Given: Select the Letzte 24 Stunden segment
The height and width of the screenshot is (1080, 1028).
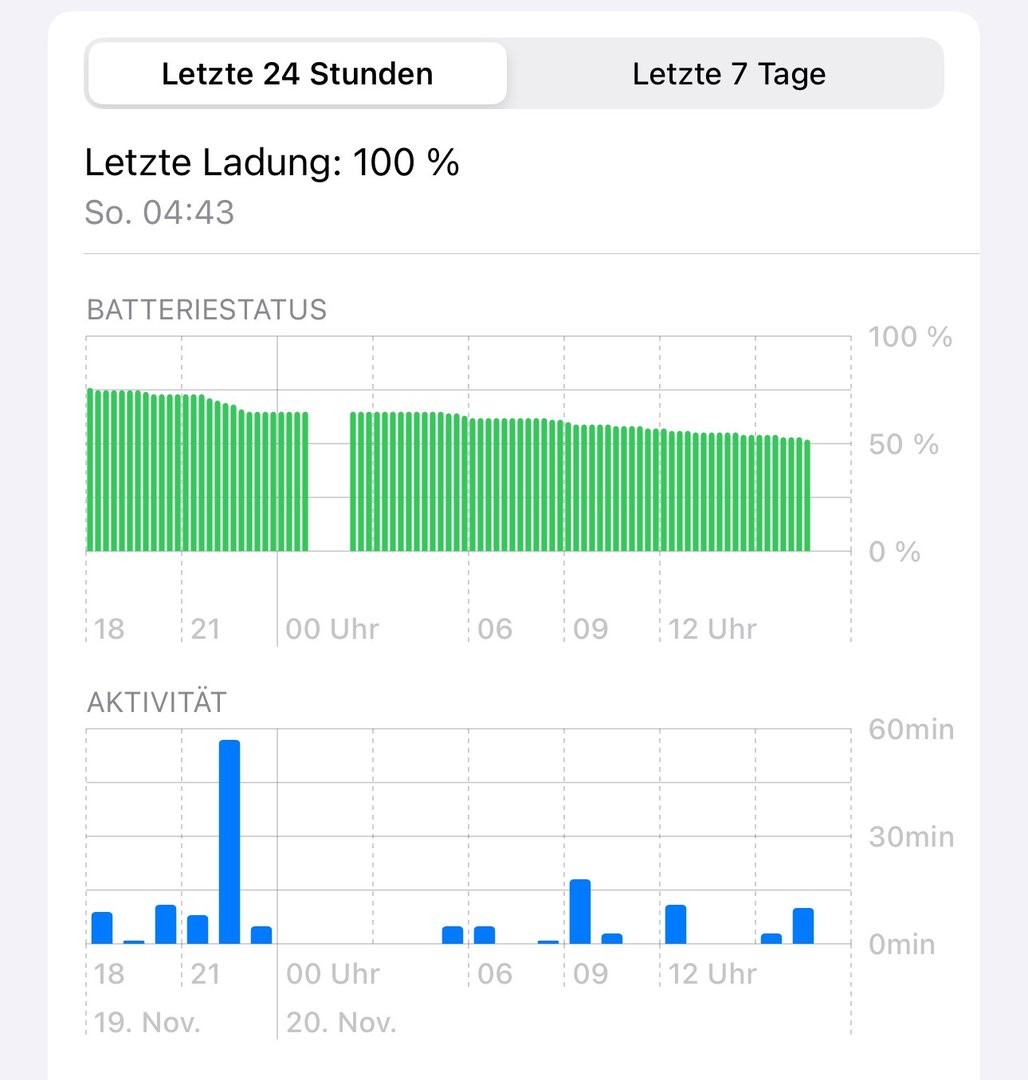Looking at the screenshot, I should coord(297,74).
